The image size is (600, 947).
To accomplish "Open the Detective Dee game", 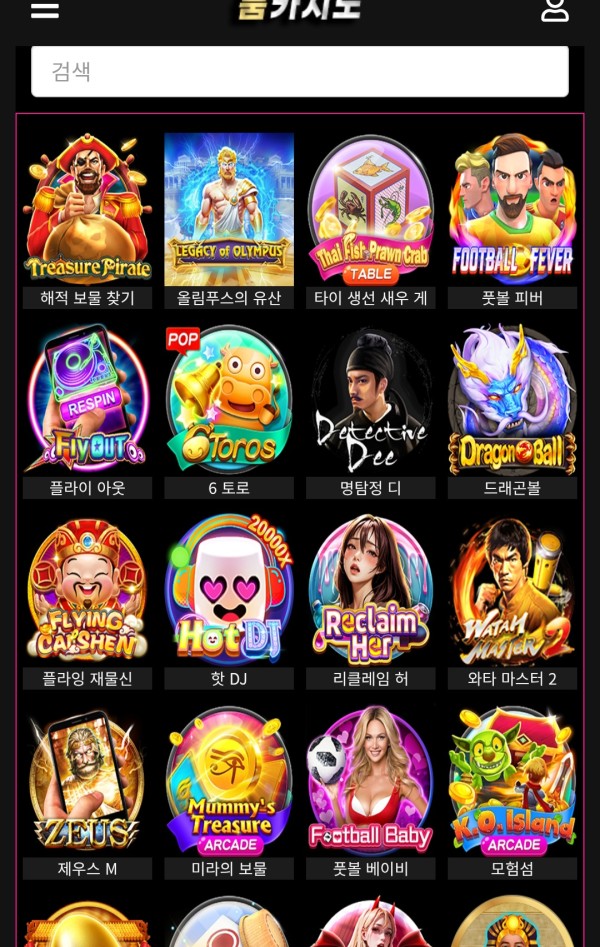I will click(x=370, y=400).
